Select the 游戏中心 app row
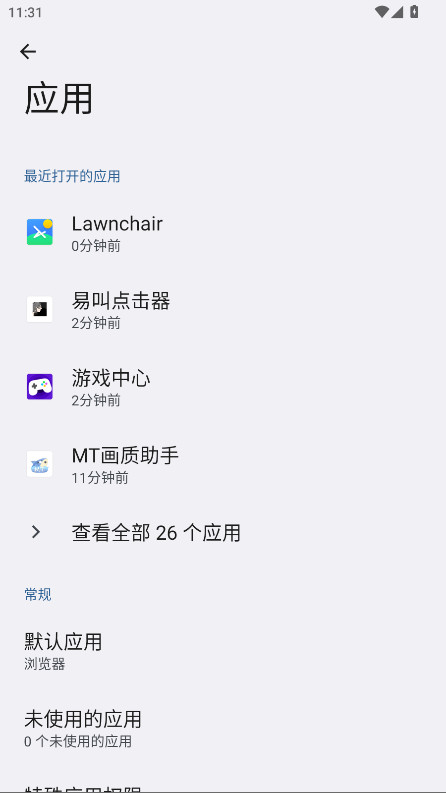The image size is (446, 793). point(223,387)
